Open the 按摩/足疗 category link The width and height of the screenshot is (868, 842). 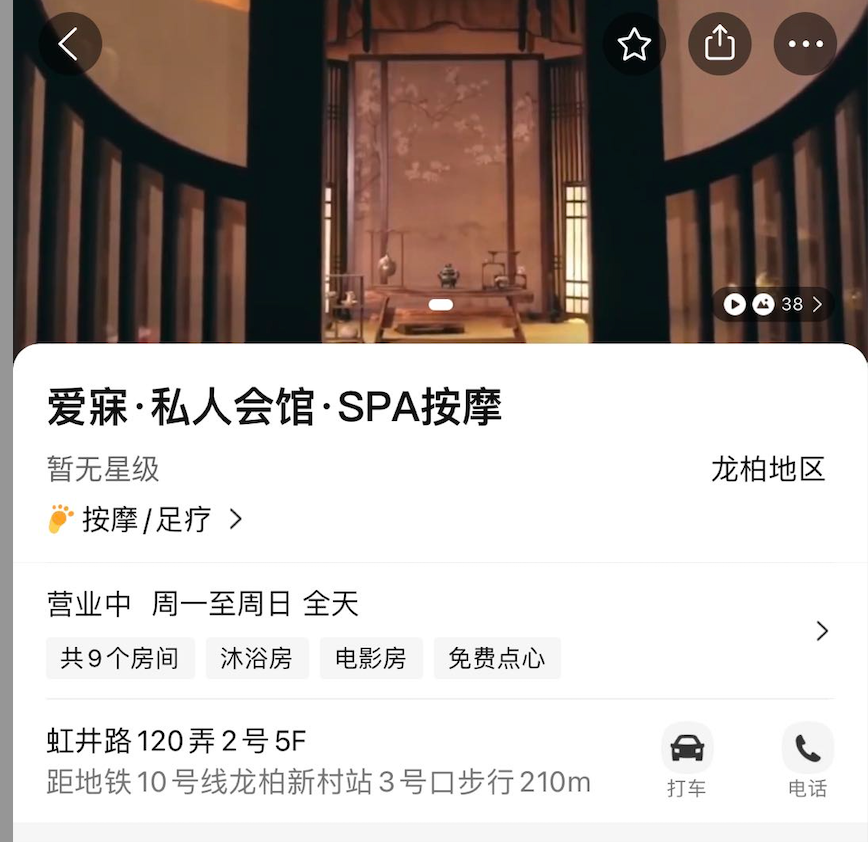tap(146, 520)
